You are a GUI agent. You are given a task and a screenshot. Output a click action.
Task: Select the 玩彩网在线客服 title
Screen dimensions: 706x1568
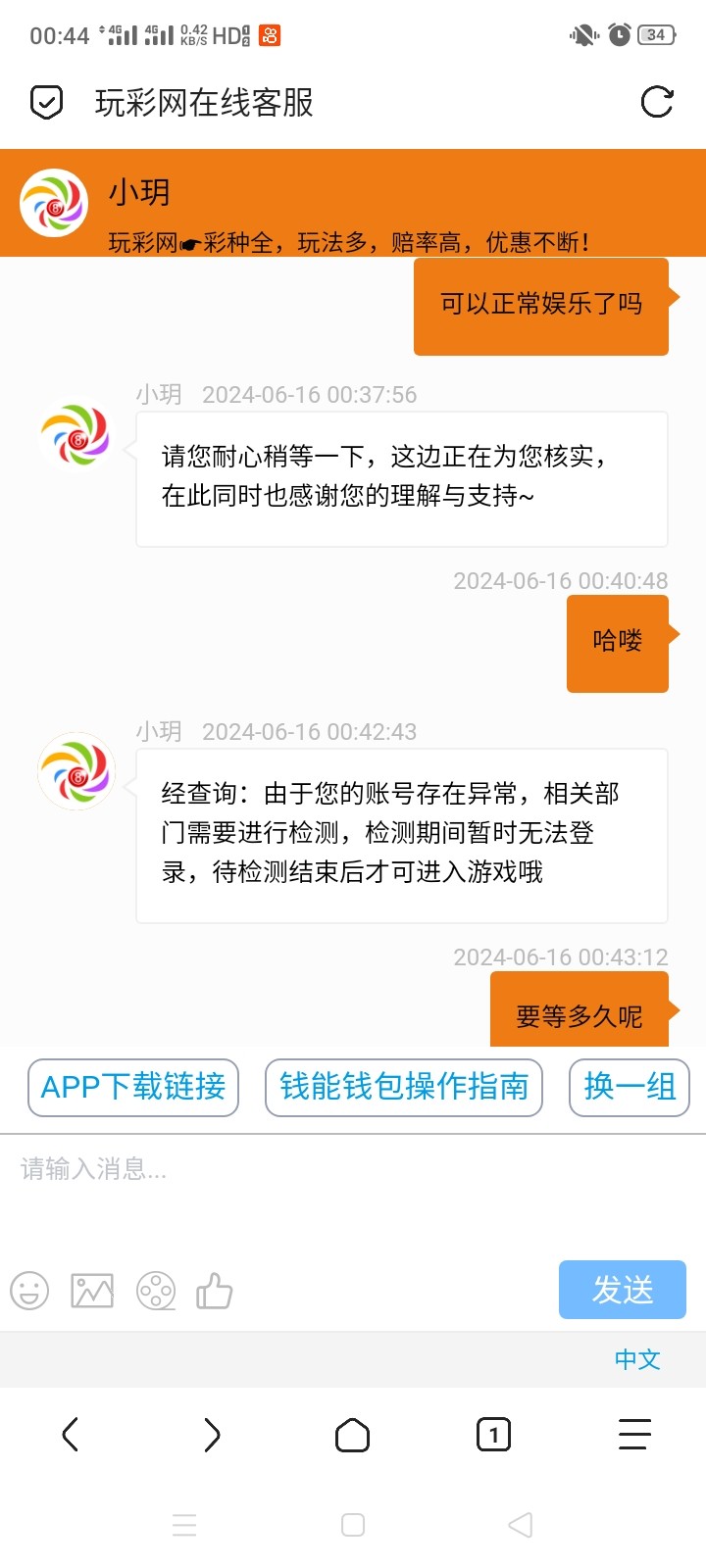(x=205, y=101)
